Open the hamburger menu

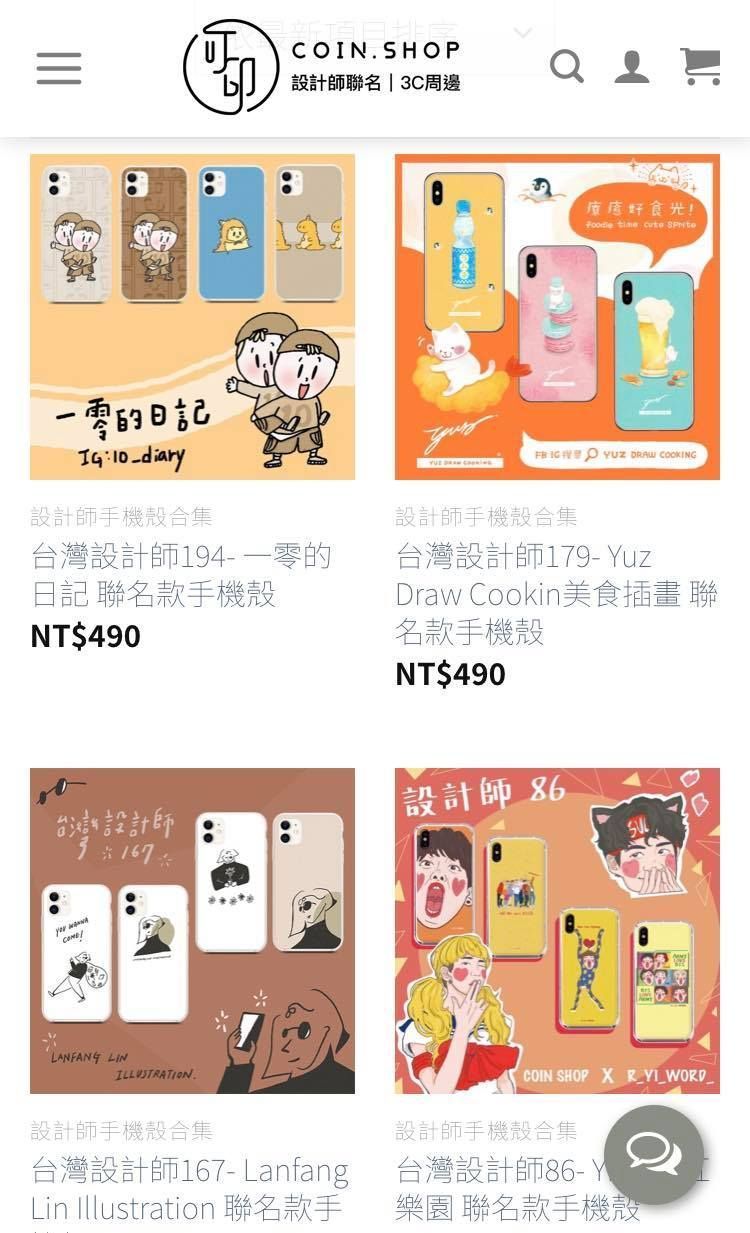[59, 68]
